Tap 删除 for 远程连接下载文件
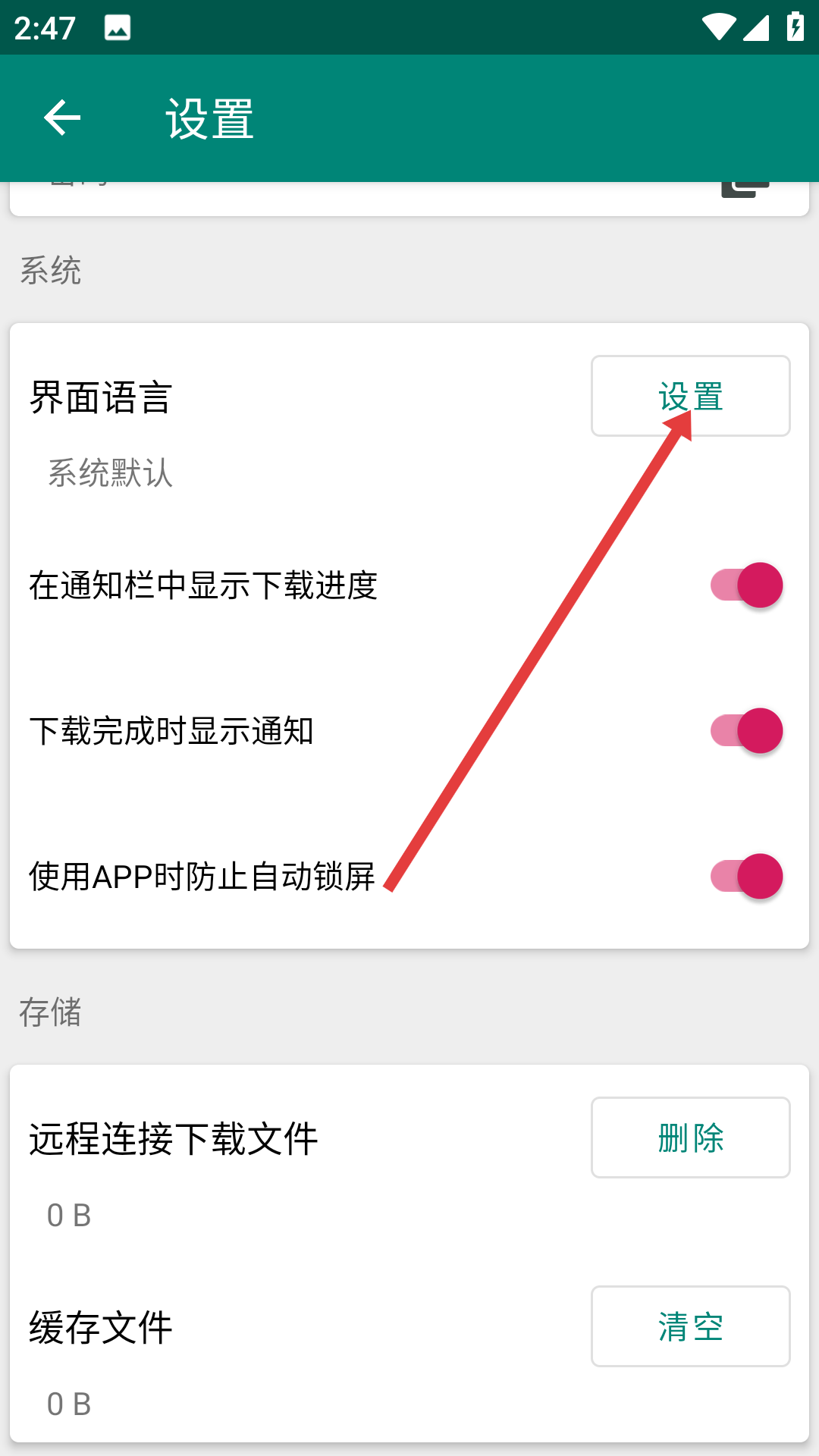The width and height of the screenshot is (819, 1456). click(690, 1137)
